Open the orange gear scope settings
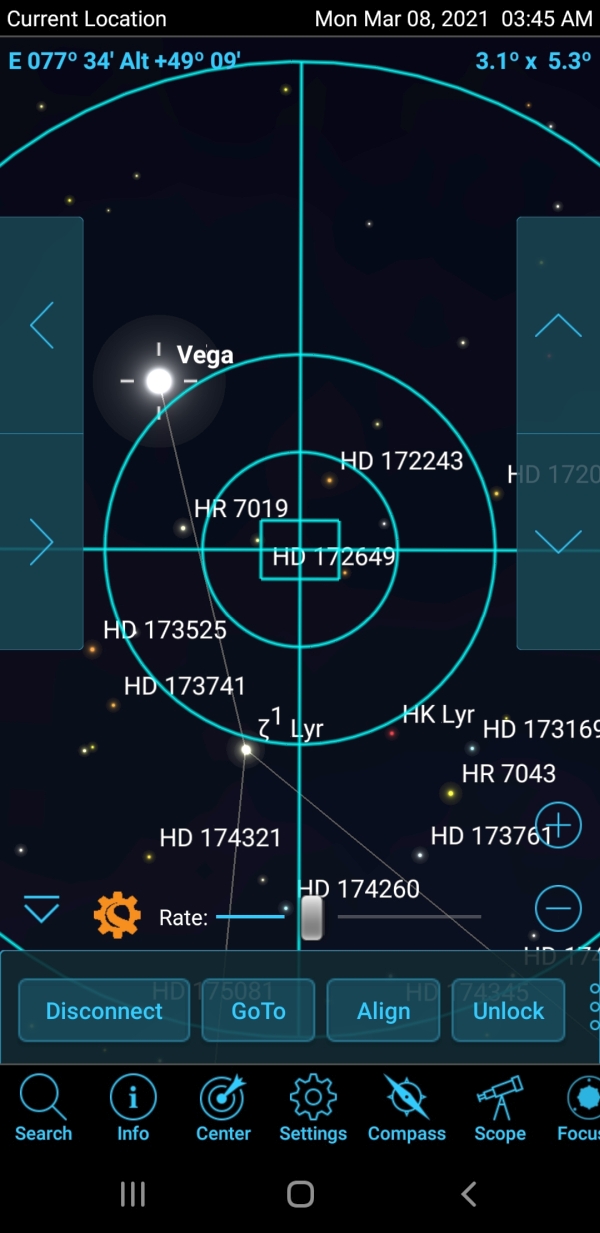The height and width of the screenshot is (1233, 600). [x=117, y=914]
